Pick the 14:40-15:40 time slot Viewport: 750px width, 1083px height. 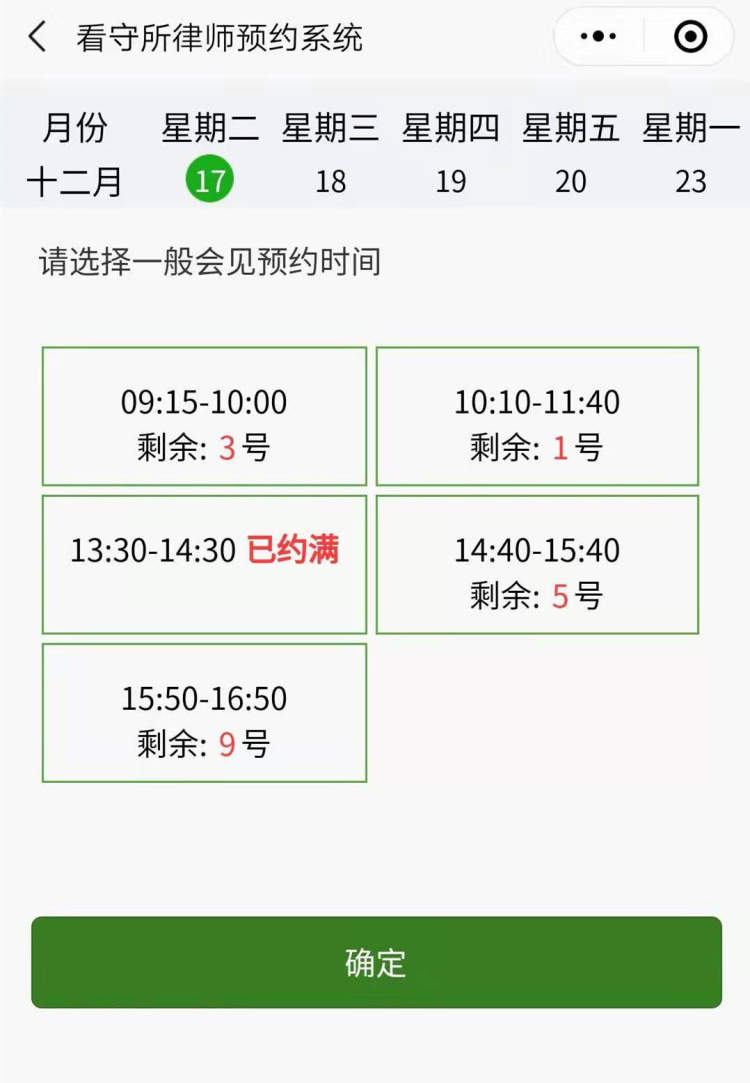tap(537, 564)
